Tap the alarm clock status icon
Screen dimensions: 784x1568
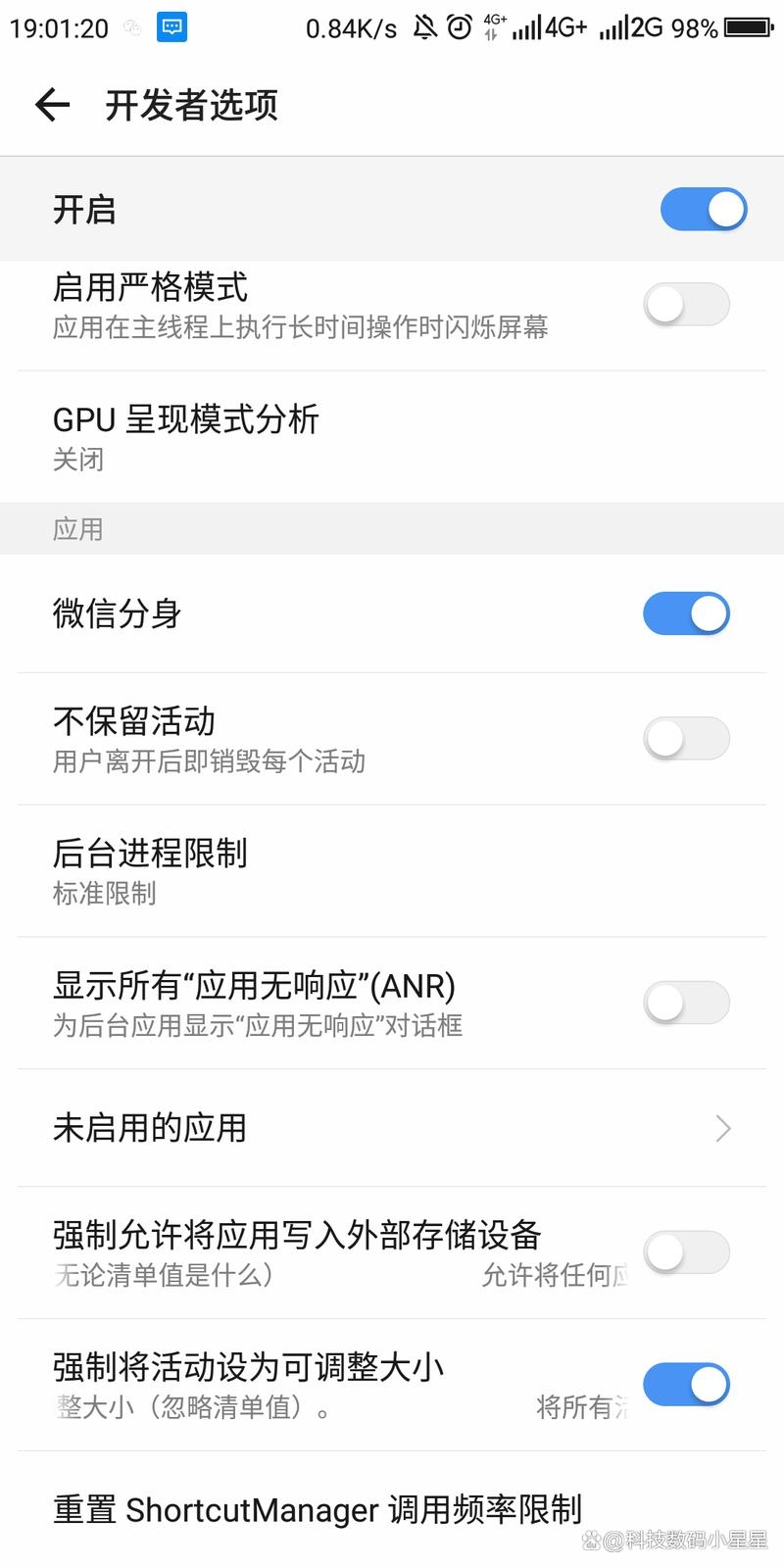coord(461,28)
